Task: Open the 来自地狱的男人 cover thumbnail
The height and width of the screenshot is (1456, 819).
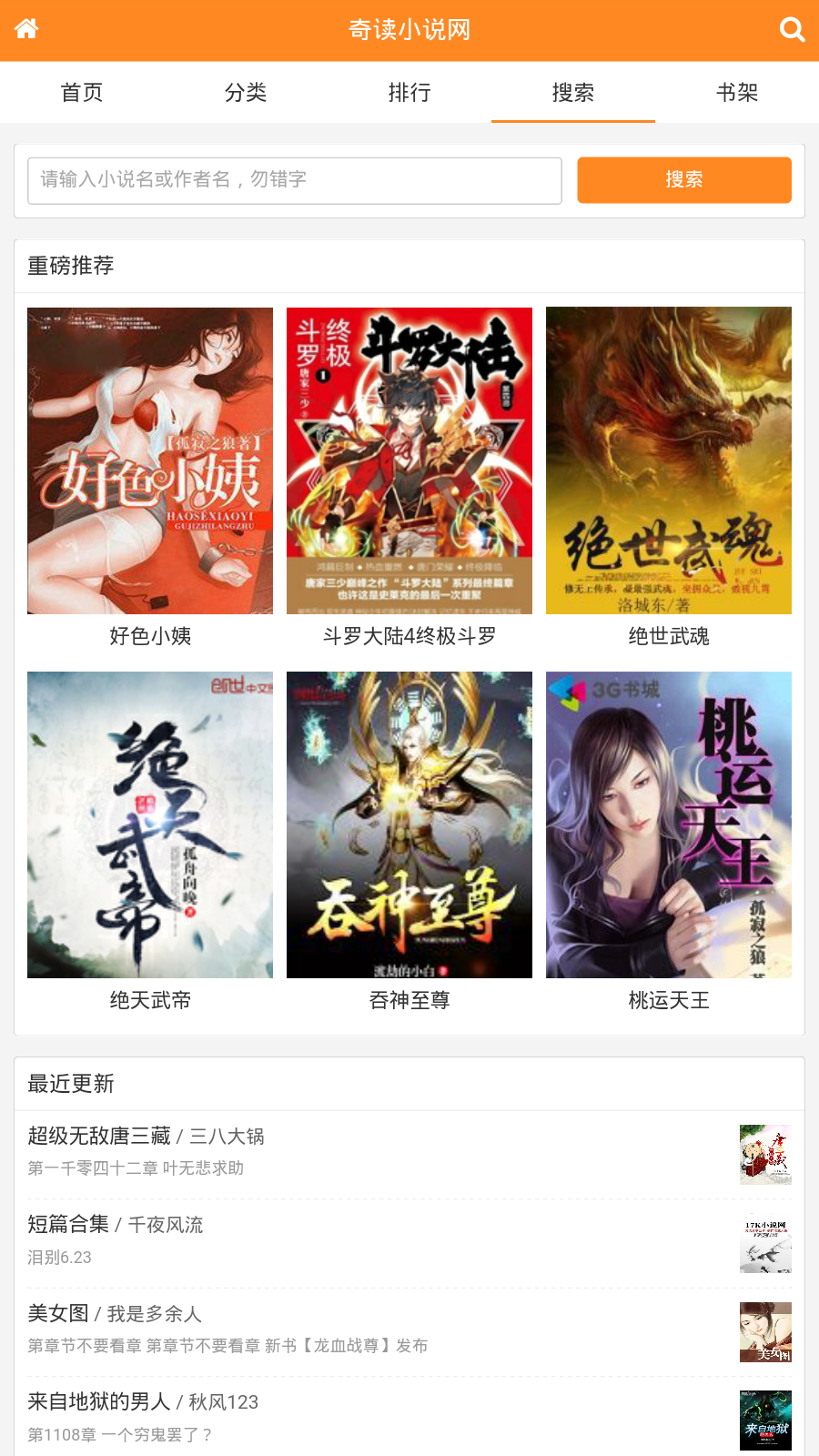Action: 765,1421
